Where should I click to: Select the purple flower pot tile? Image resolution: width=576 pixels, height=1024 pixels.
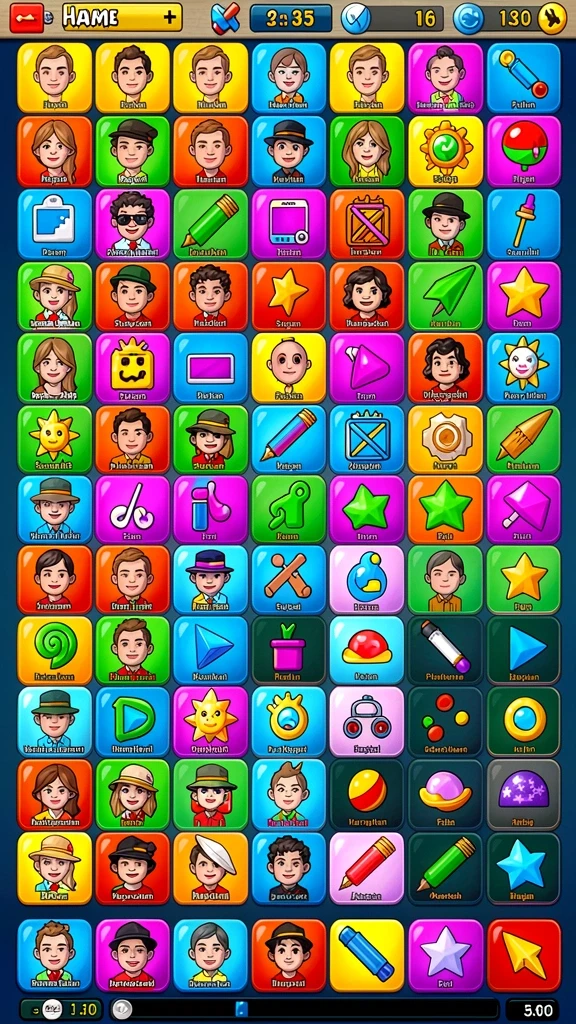click(x=289, y=650)
